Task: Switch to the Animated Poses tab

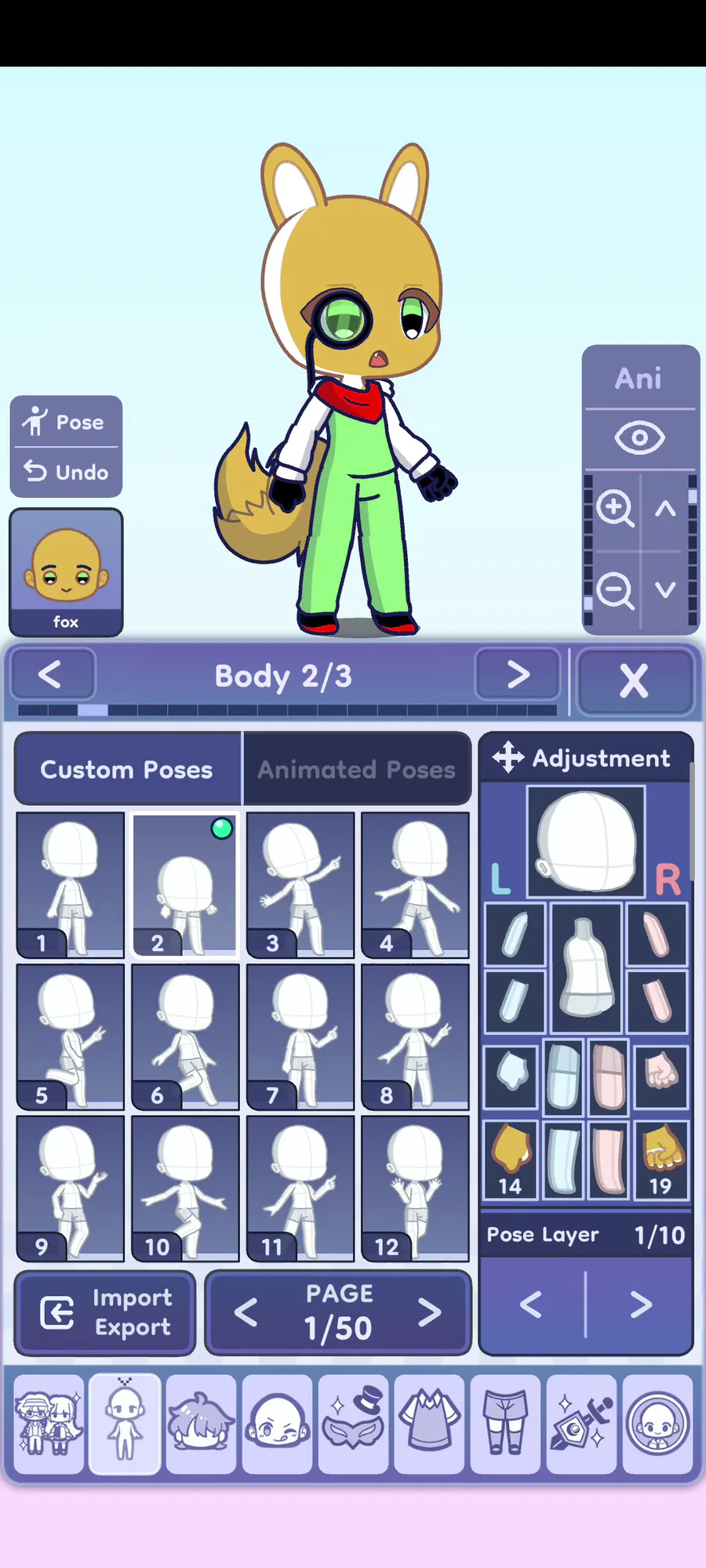Action: 357,770
